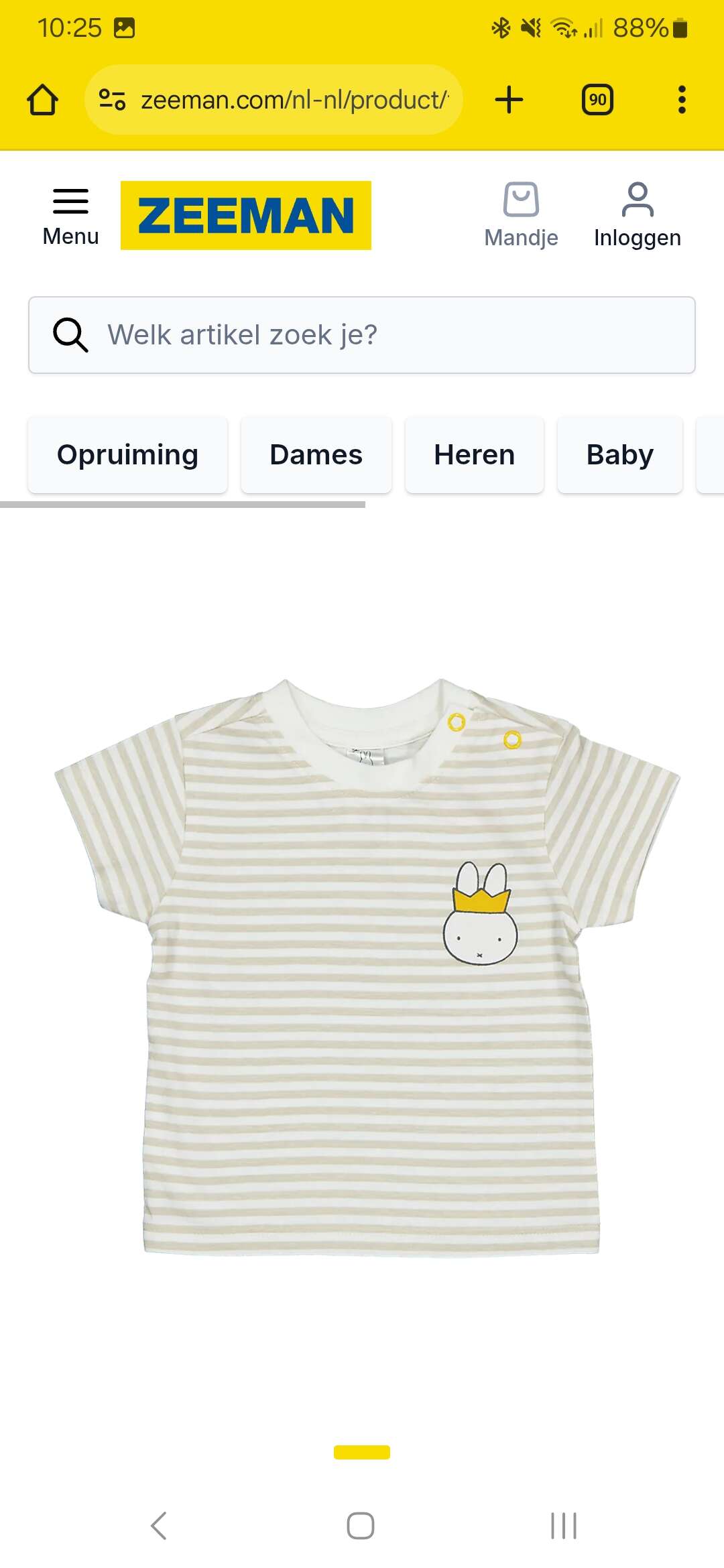724x1568 pixels.
Task: Open the Mandje shopping basket
Action: pos(521,215)
